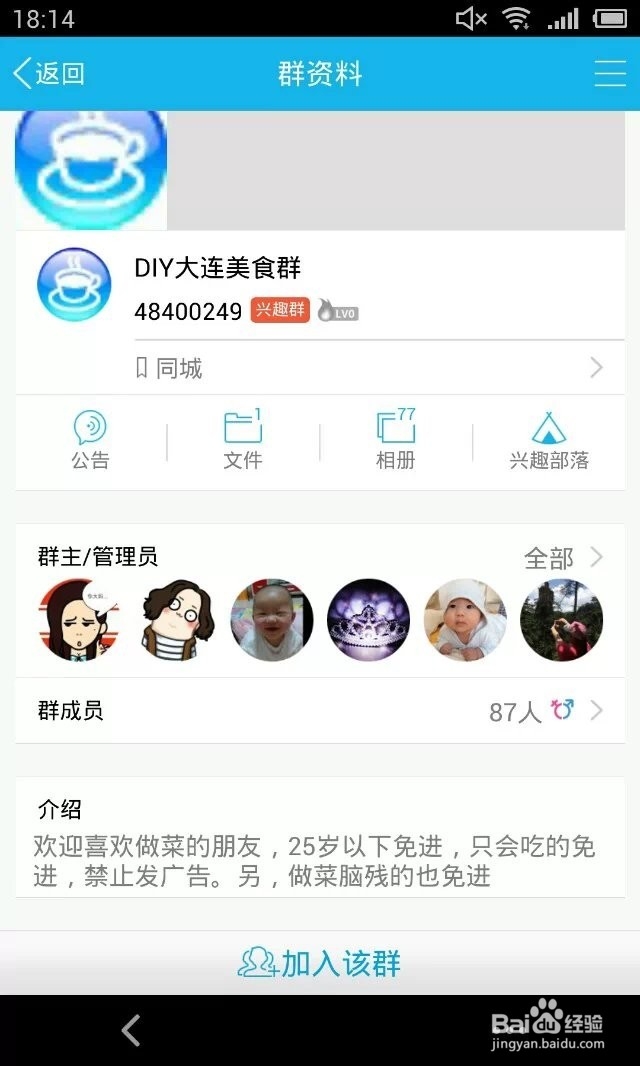The image size is (640, 1066).
Task: View the admin avatar with curly hair and glasses
Action: 176,619
